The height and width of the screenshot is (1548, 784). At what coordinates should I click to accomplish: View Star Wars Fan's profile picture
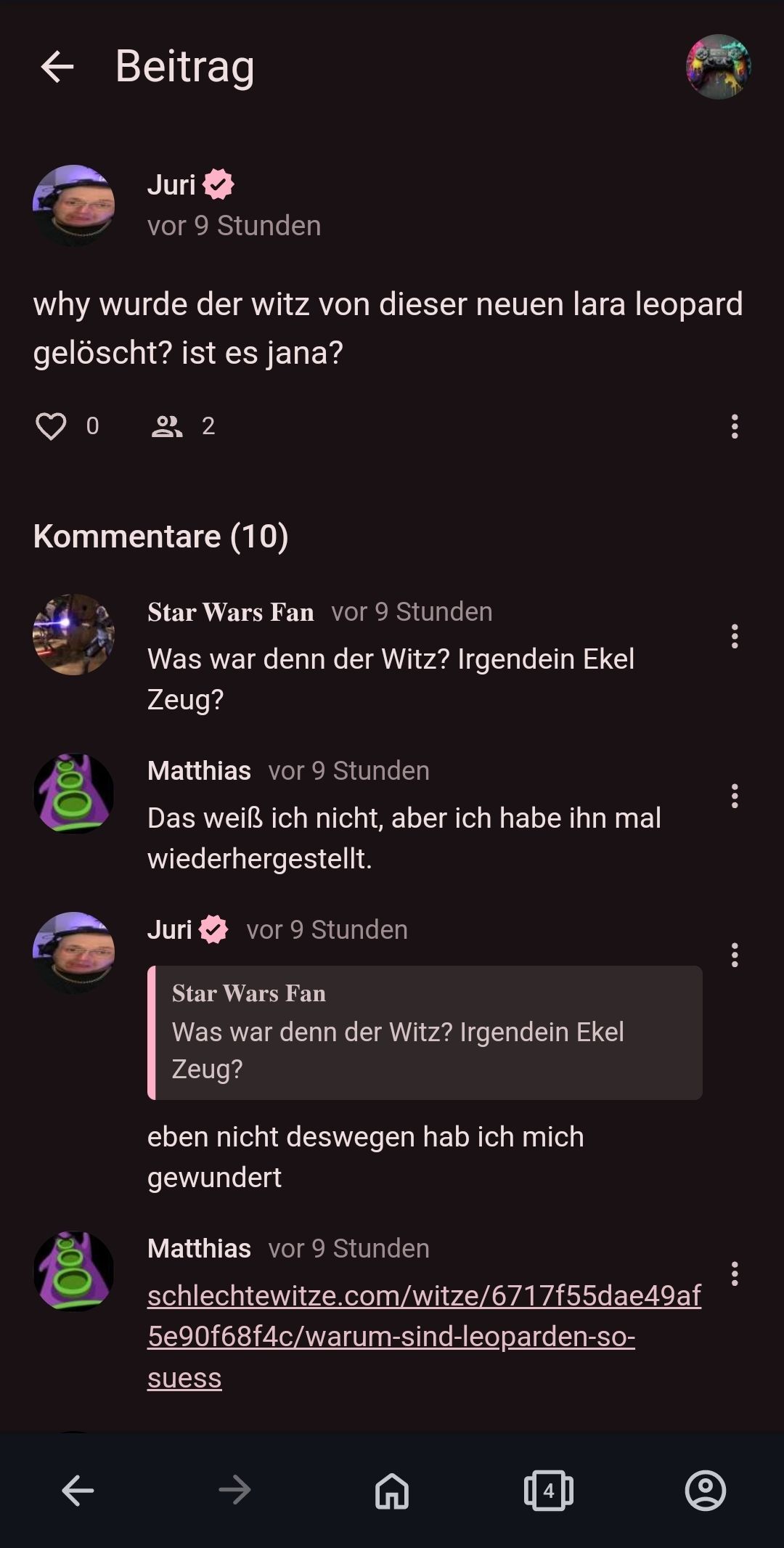tap(73, 635)
